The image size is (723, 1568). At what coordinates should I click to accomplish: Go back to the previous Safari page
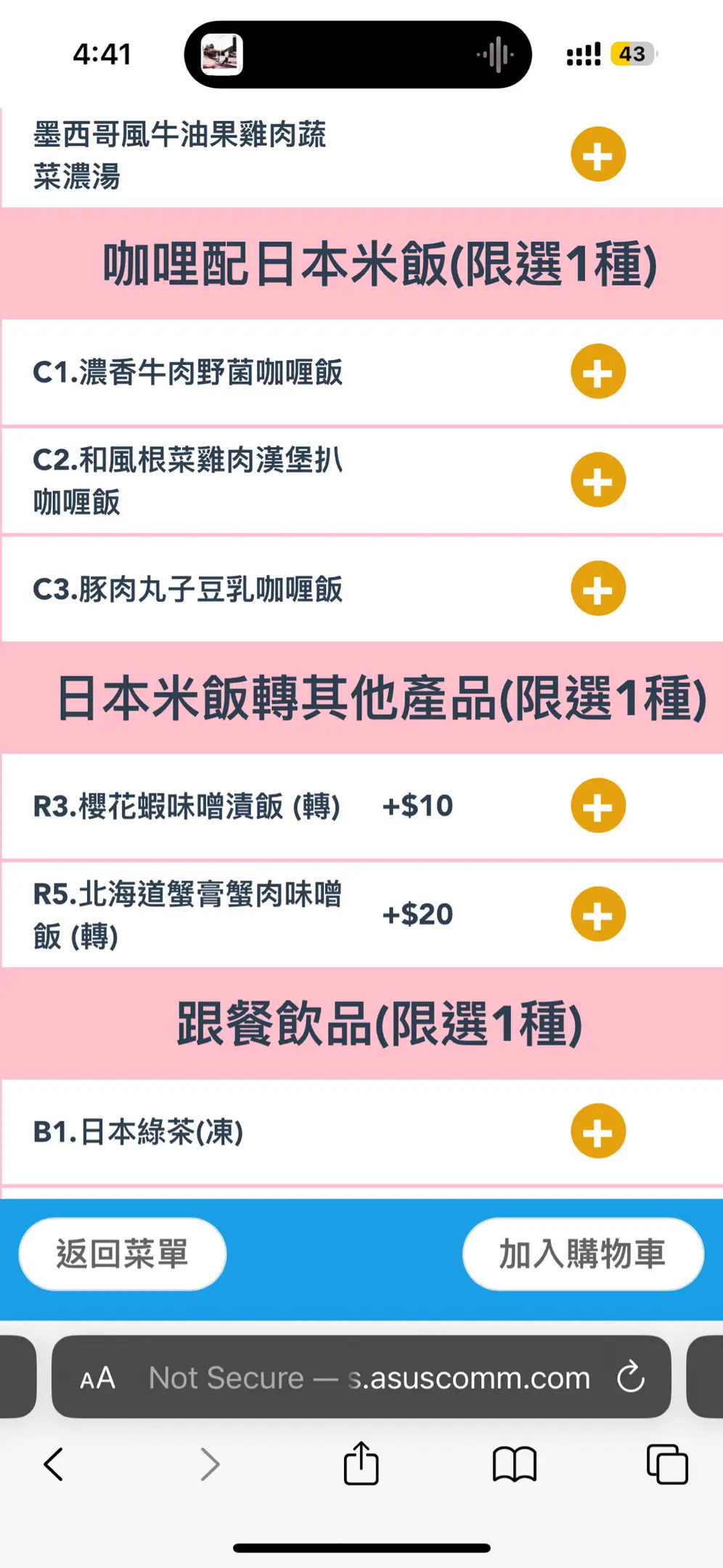coord(54,1464)
